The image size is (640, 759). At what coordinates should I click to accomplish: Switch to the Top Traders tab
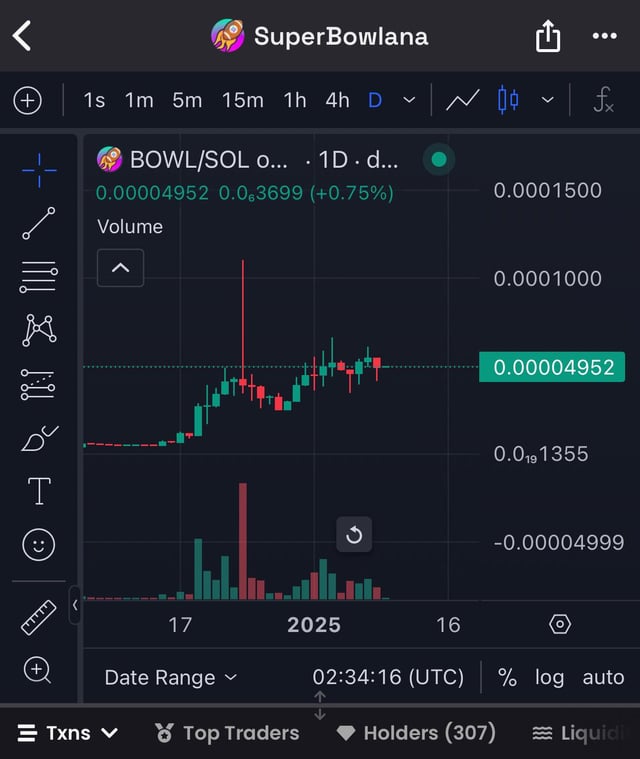coord(228,733)
